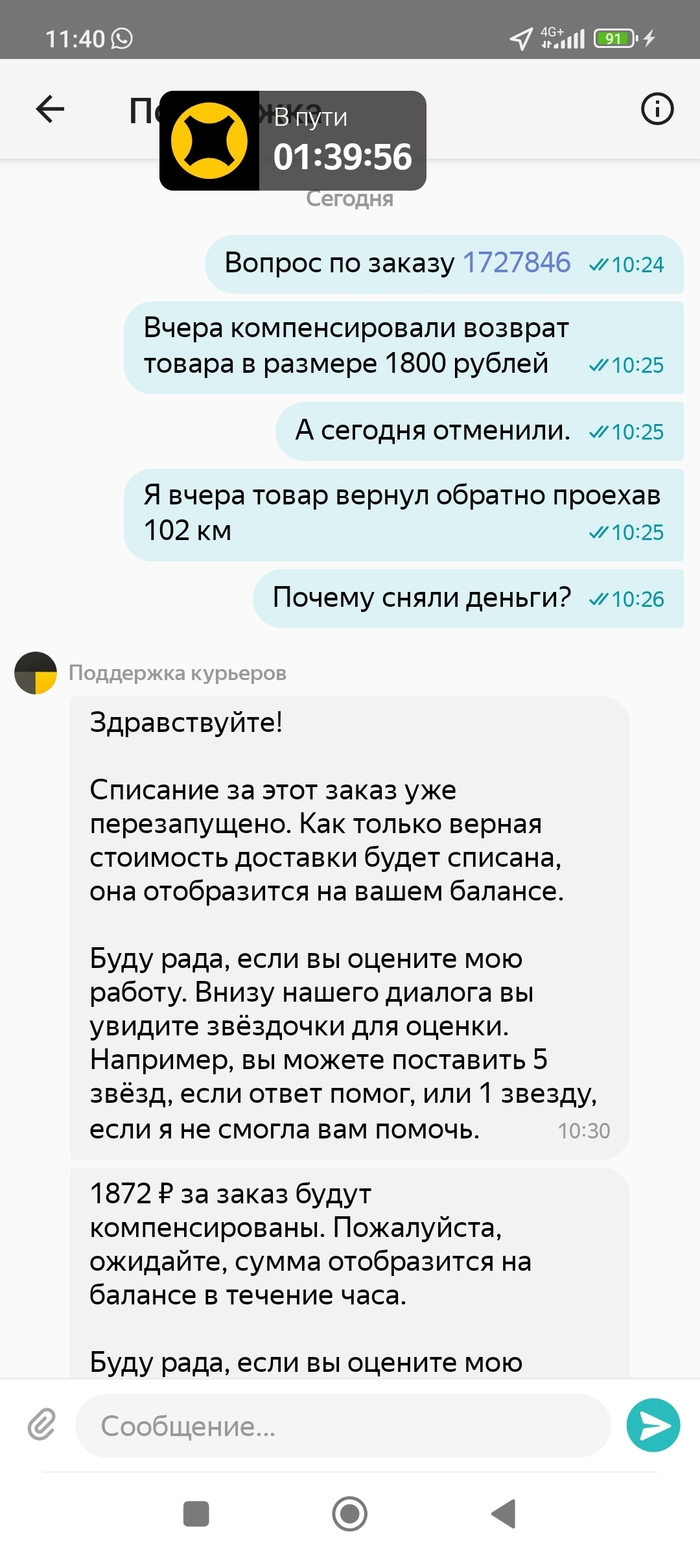Go back from the support chat
This screenshot has height=1556, width=700.
[50, 109]
